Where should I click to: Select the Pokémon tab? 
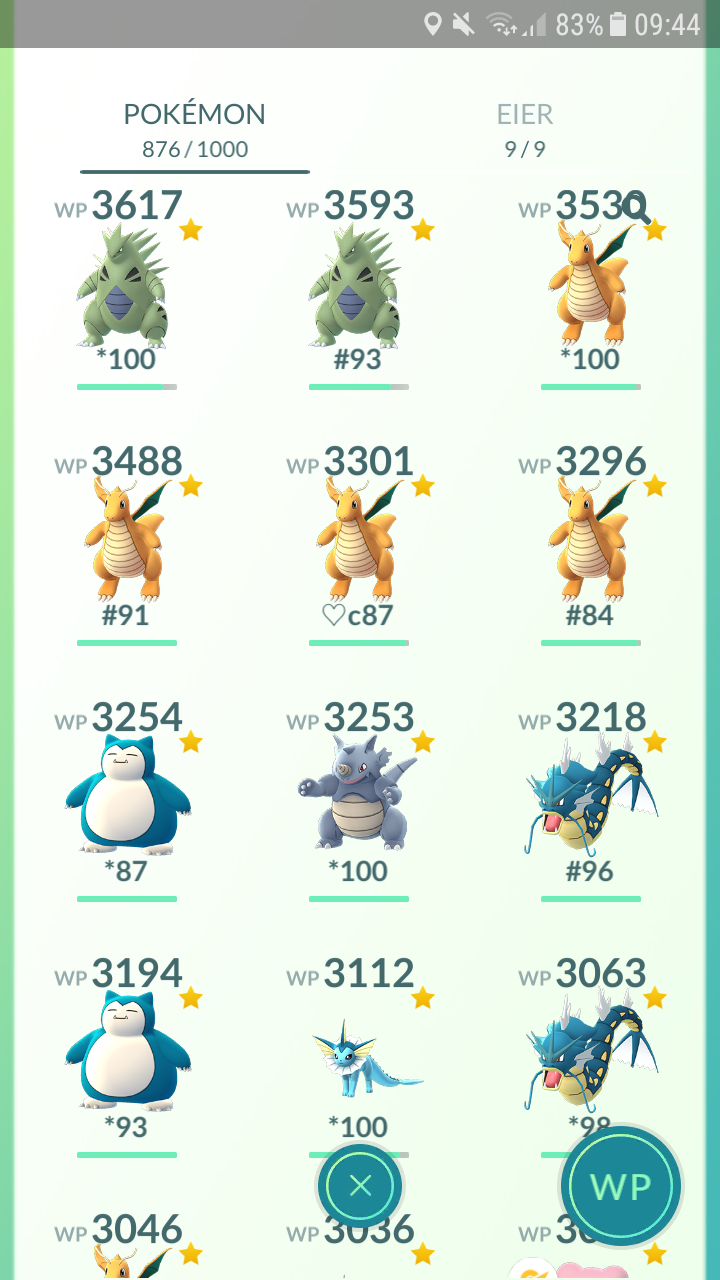(195, 130)
